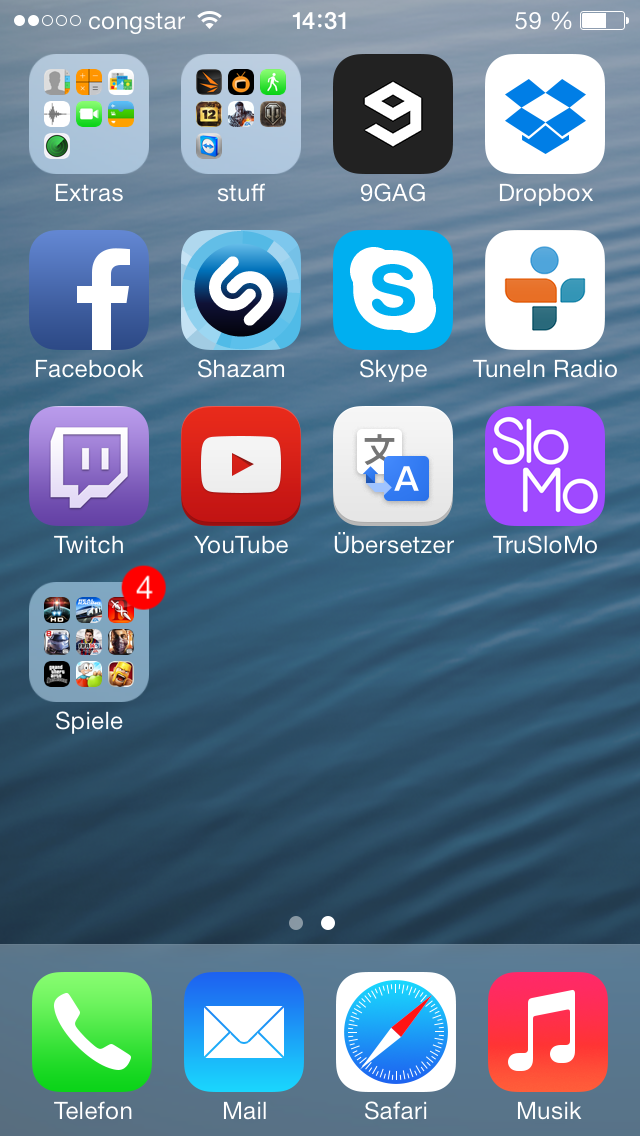Open the stuff folder

(241, 114)
